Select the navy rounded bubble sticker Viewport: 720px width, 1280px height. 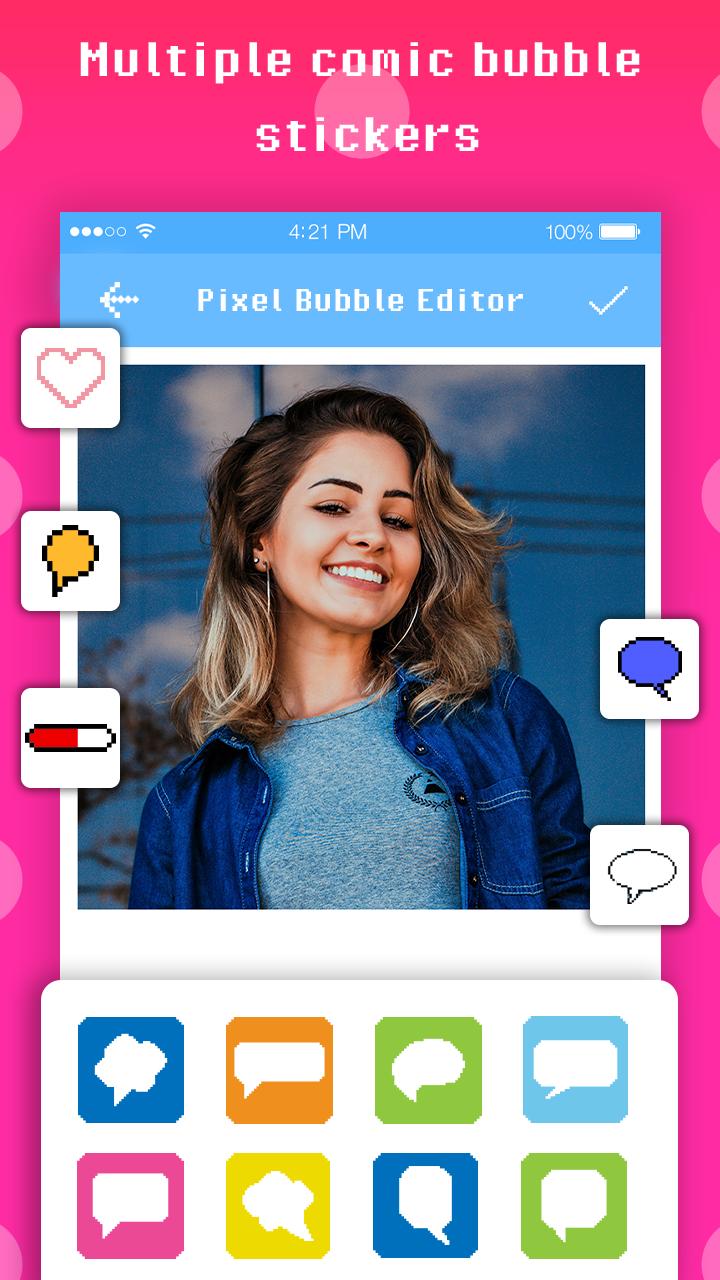[x=427, y=1204]
